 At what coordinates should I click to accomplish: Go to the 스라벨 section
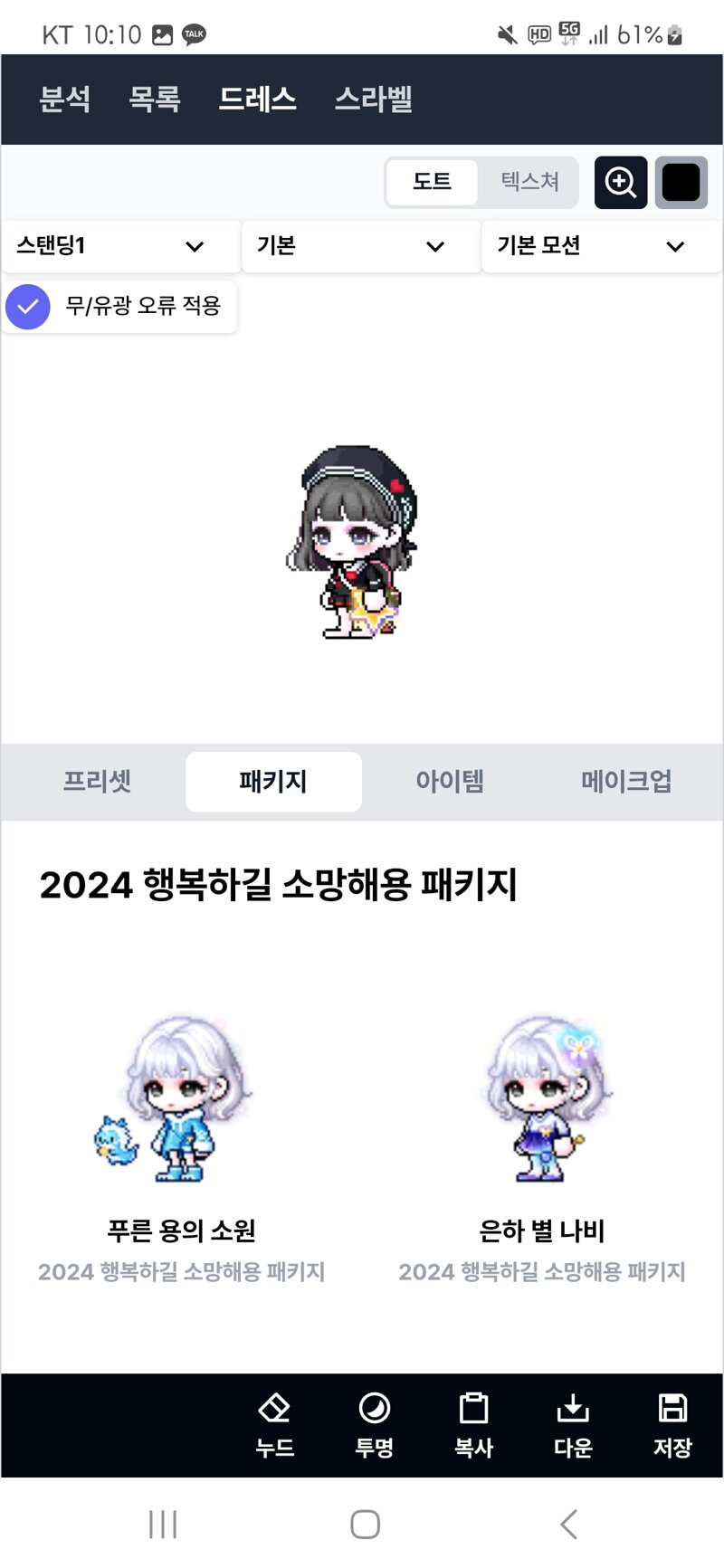tap(374, 99)
